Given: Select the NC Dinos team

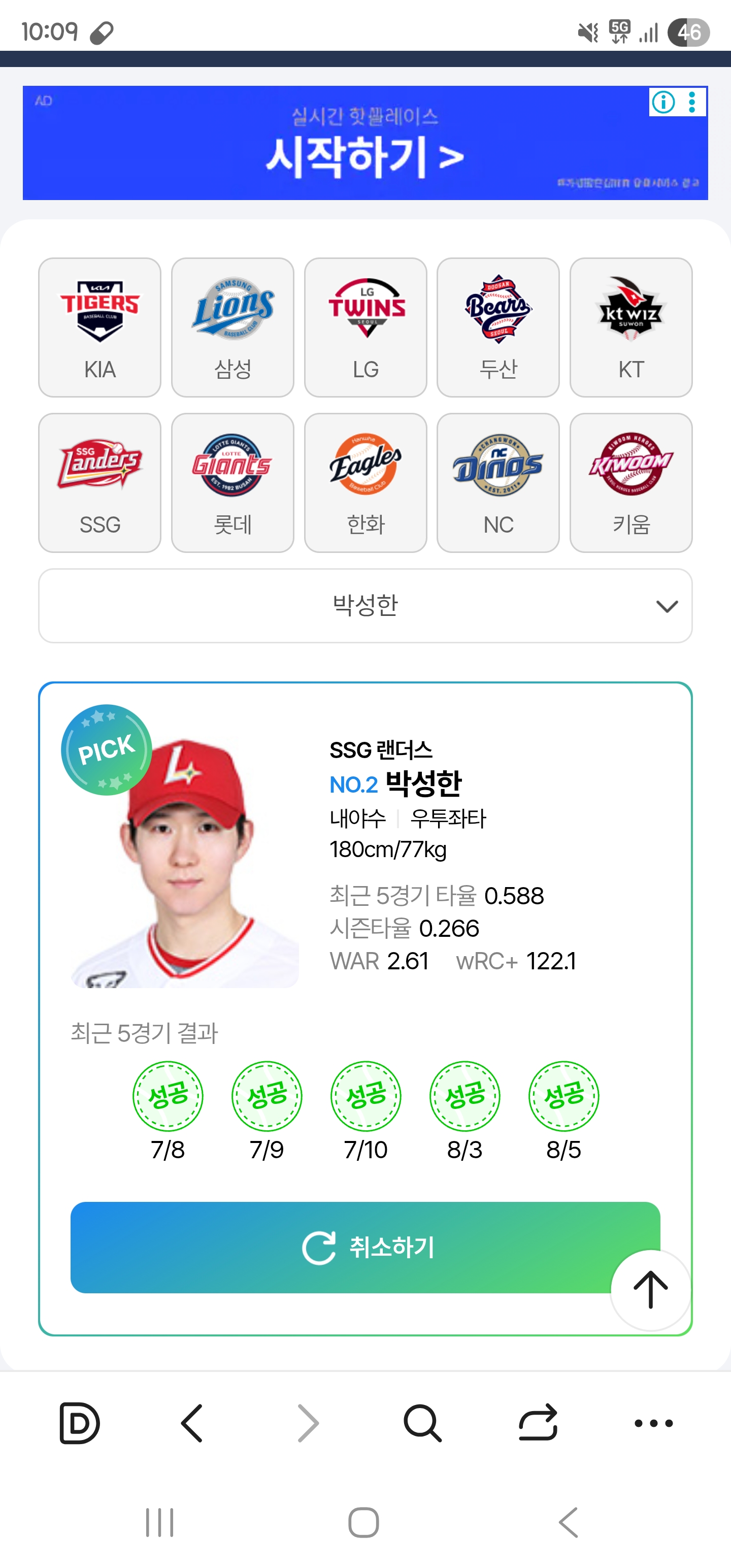Looking at the screenshot, I should [x=498, y=483].
